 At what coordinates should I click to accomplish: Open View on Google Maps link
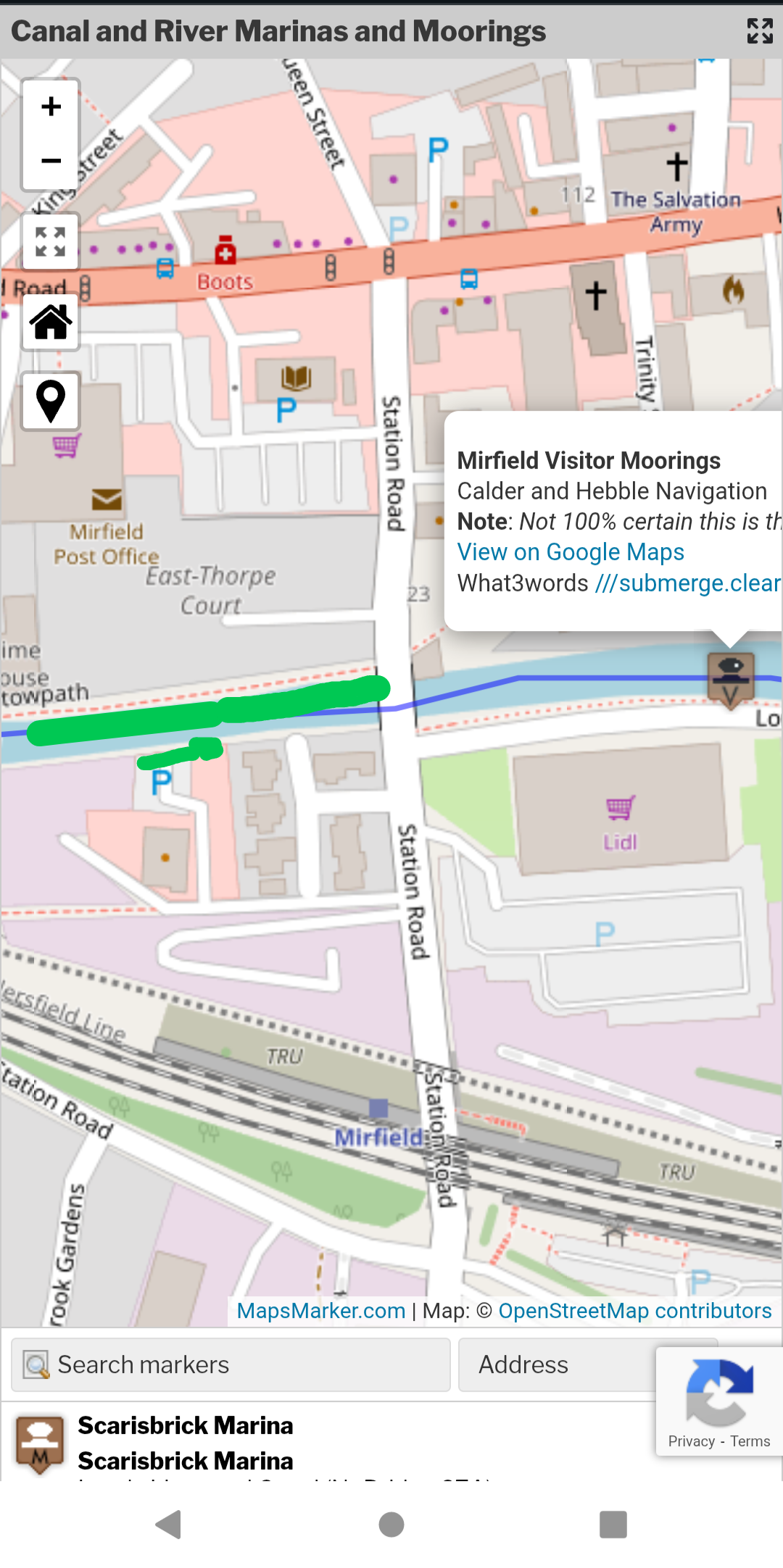(571, 552)
